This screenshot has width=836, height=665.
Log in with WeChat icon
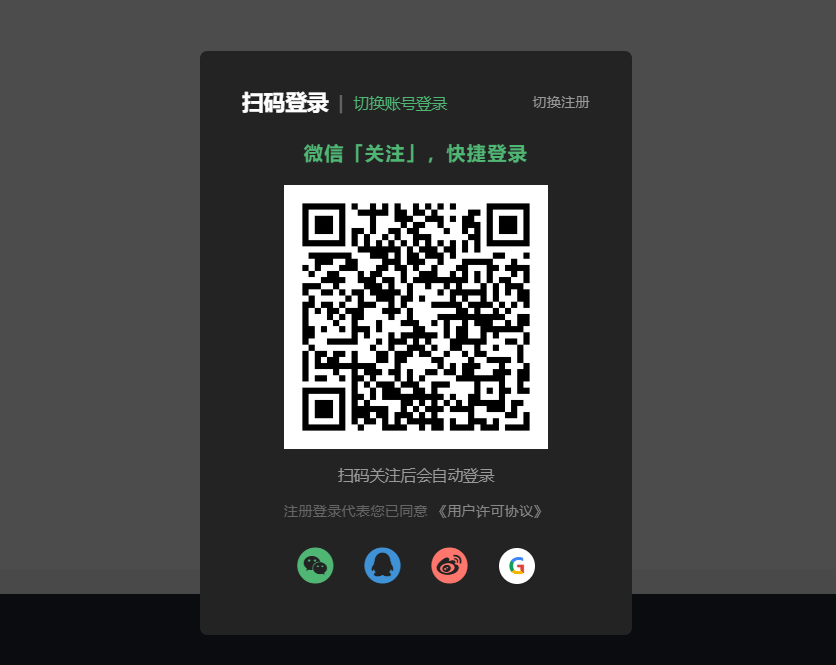point(315,565)
